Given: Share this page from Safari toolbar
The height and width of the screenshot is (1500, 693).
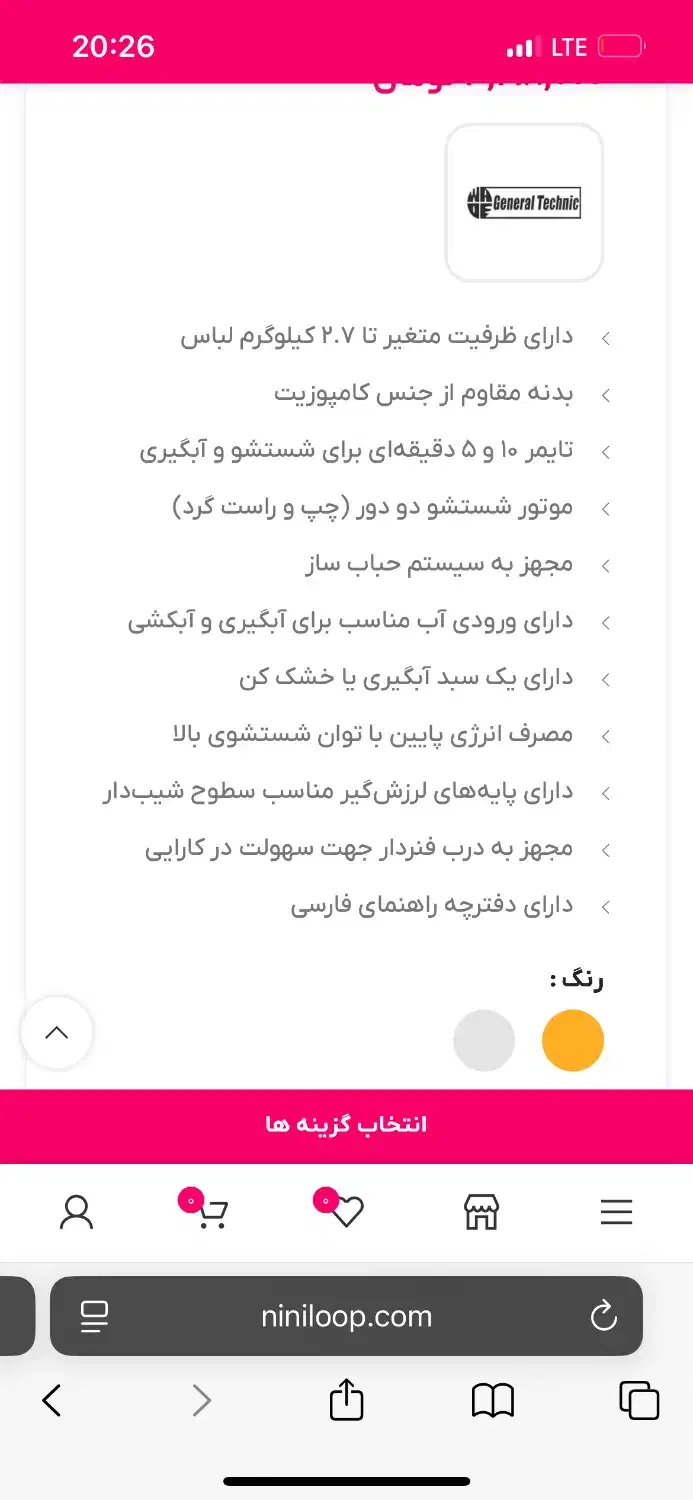Looking at the screenshot, I should click(346, 1400).
